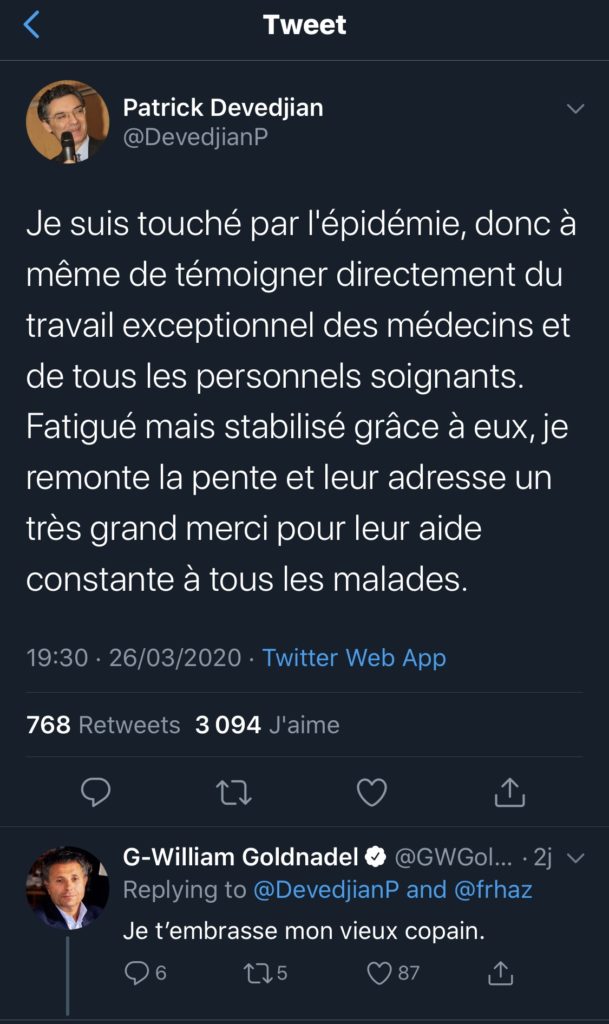Like G-William Goldnadel's reply
Image resolution: width=609 pixels, height=1024 pixels.
click(380, 972)
